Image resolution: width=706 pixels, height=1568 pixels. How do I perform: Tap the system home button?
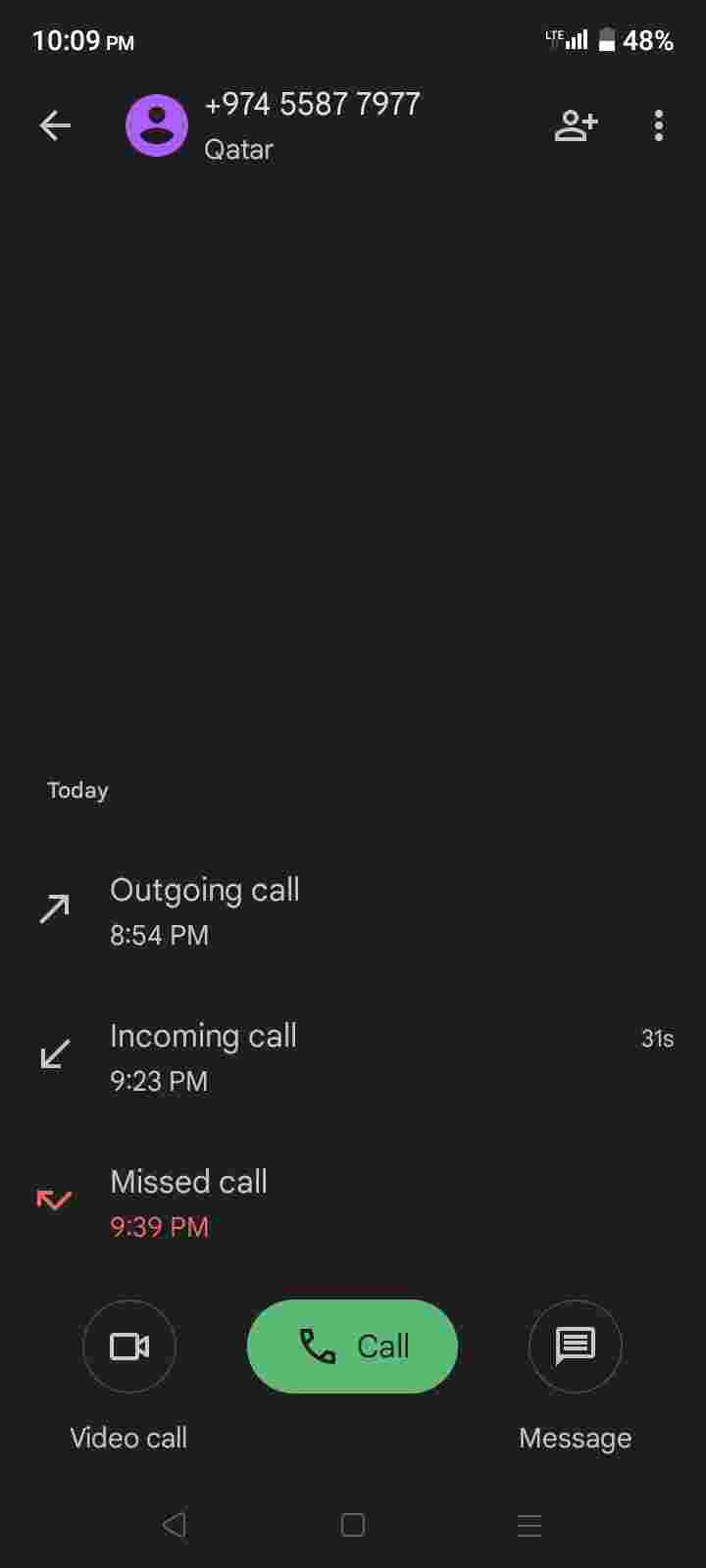click(353, 1525)
